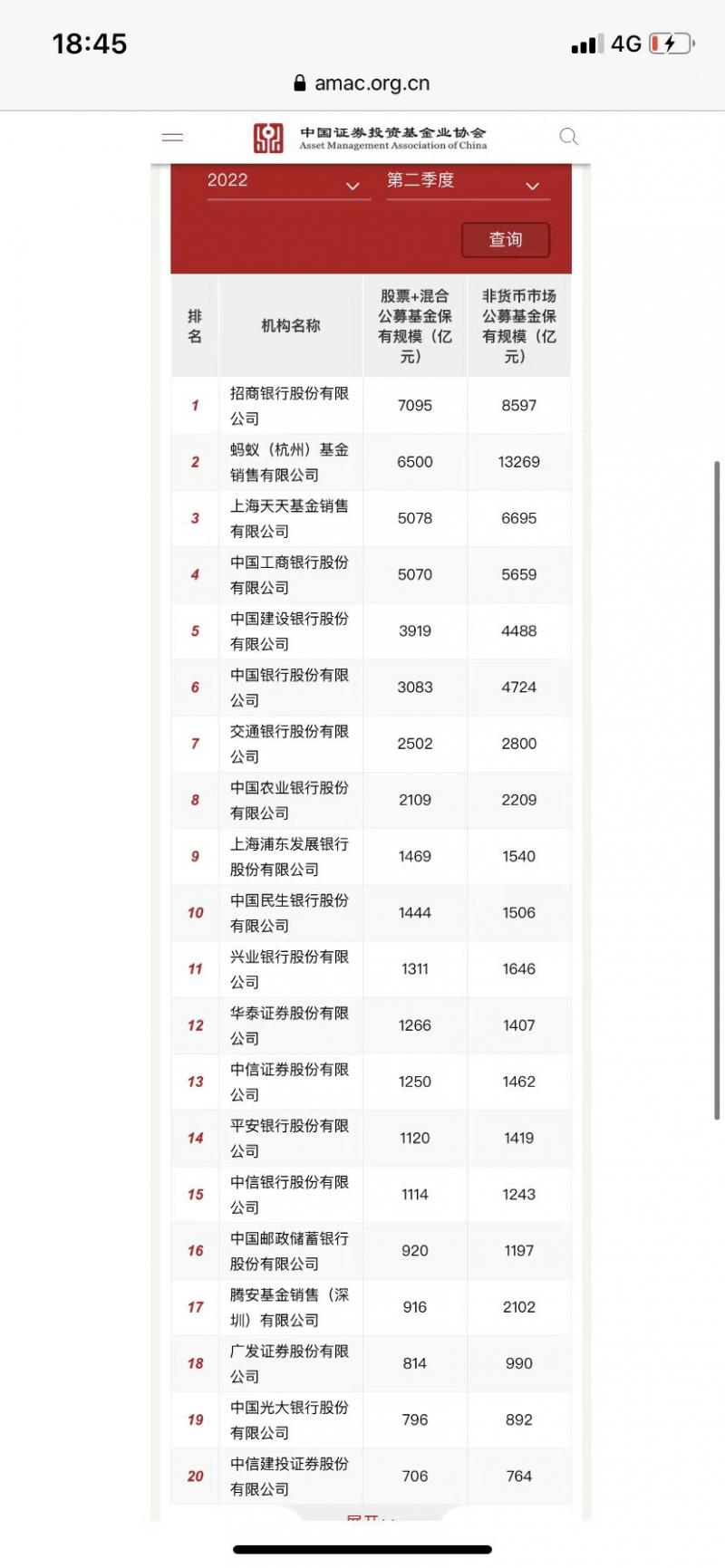
Task: Open the hamburger menu
Action: pos(172,137)
